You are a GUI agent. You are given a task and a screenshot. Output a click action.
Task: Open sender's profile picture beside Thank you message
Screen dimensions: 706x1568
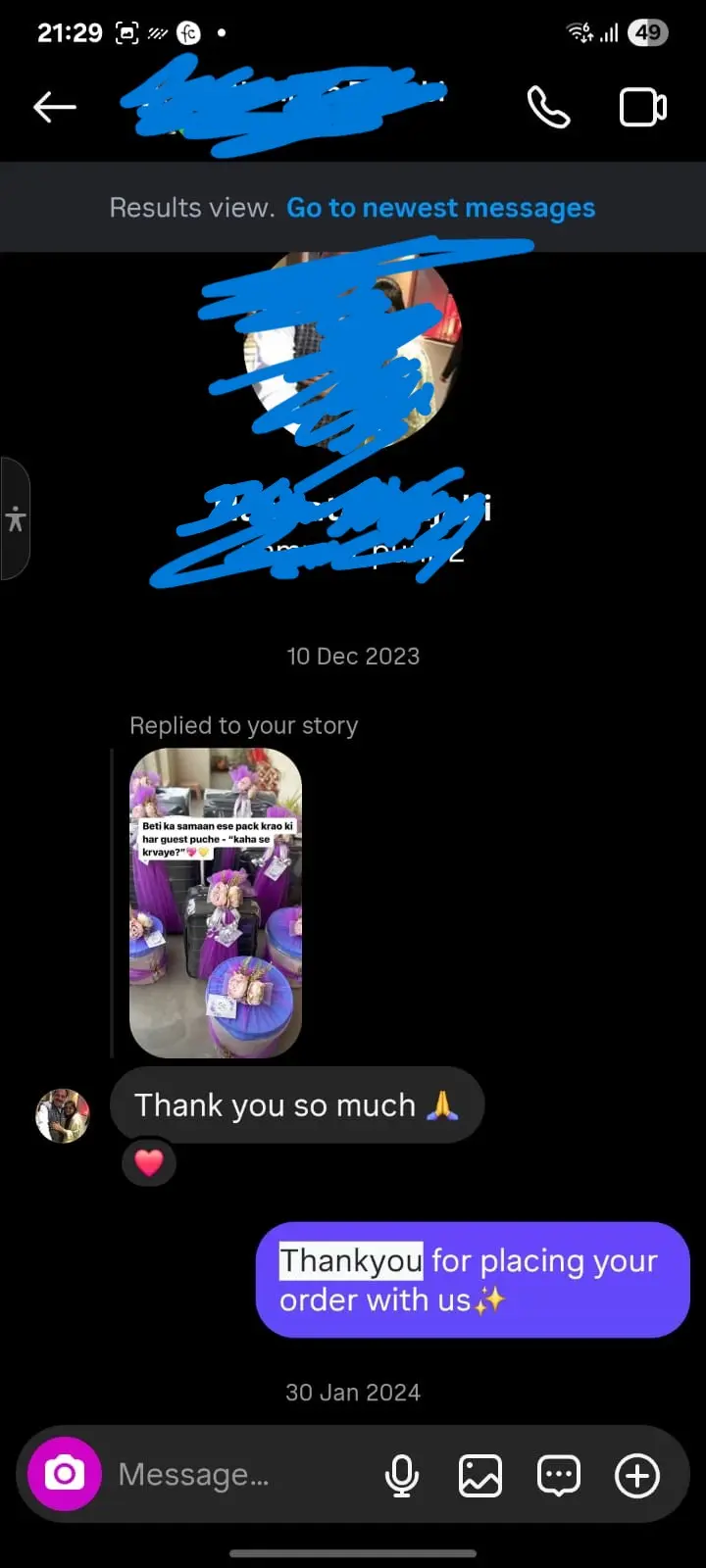[63, 1115]
